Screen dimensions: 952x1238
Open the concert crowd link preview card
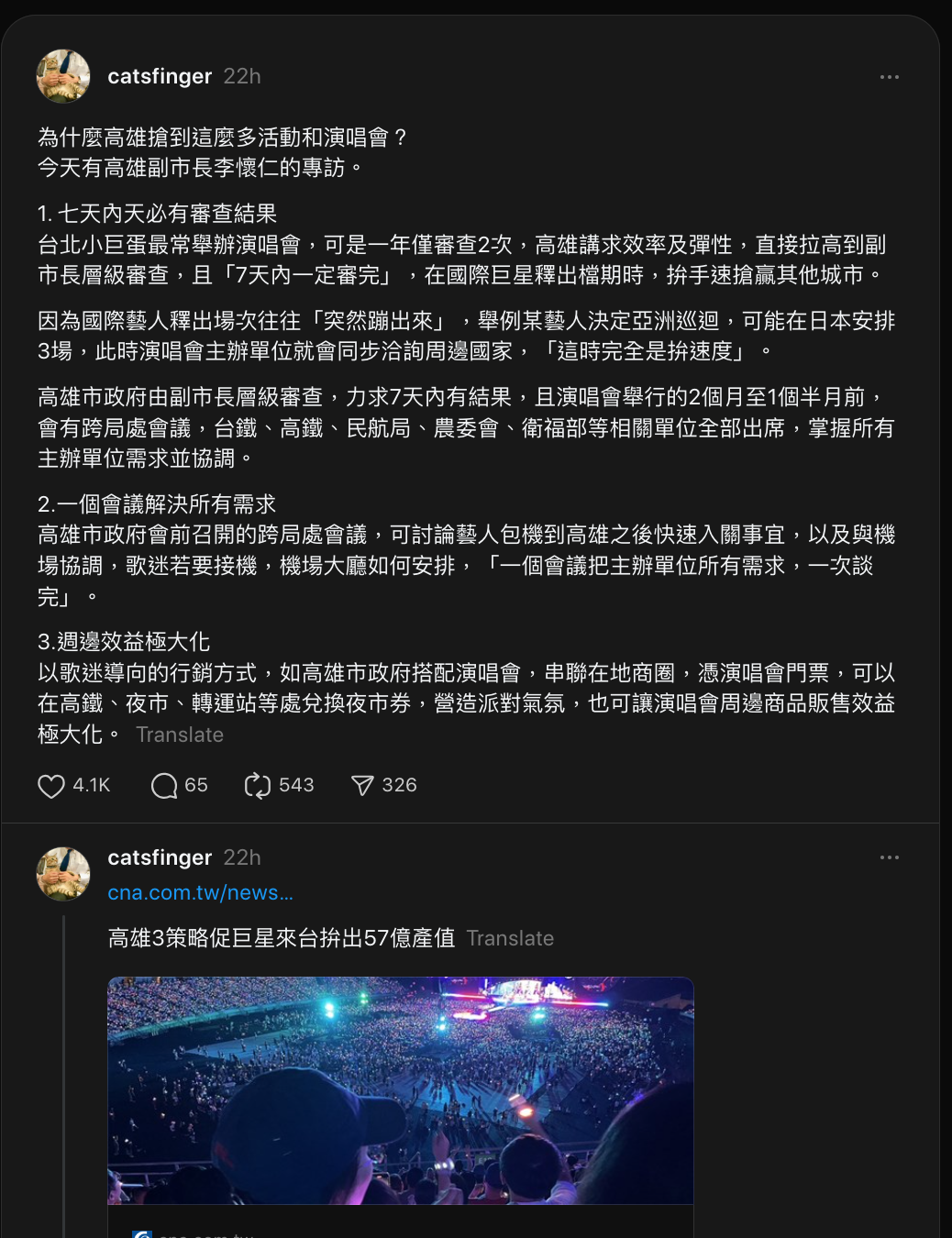coord(400,1090)
